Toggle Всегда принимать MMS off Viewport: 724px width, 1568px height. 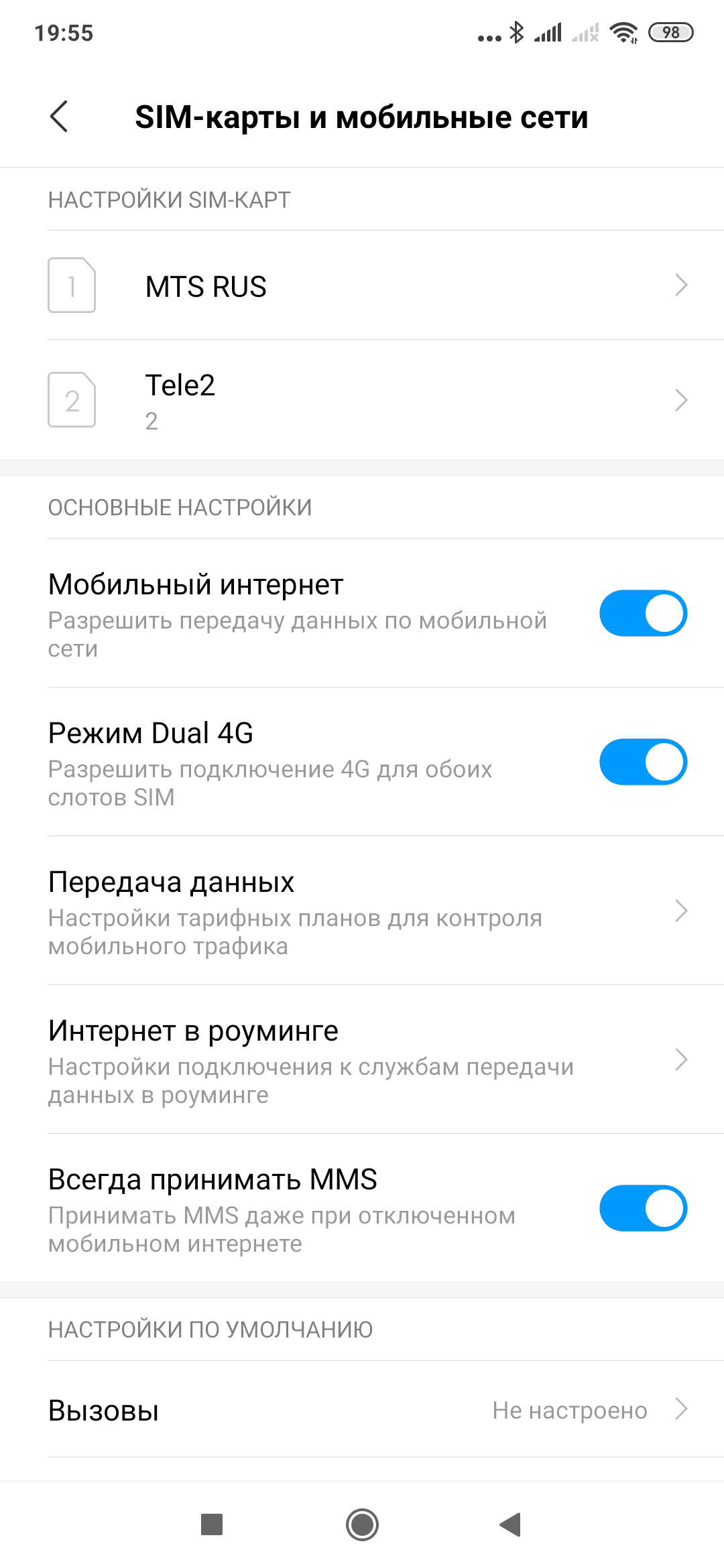pyautogui.click(x=642, y=1208)
